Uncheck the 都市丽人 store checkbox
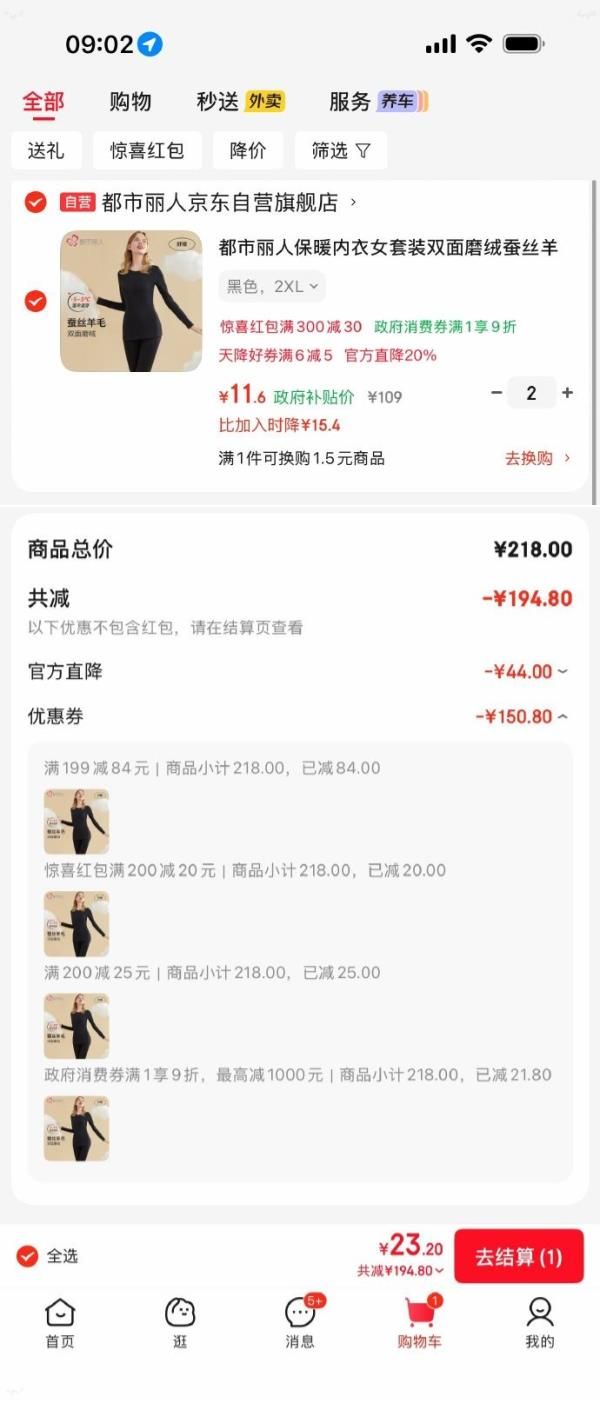600x1405 pixels. click(x=35, y=203)
